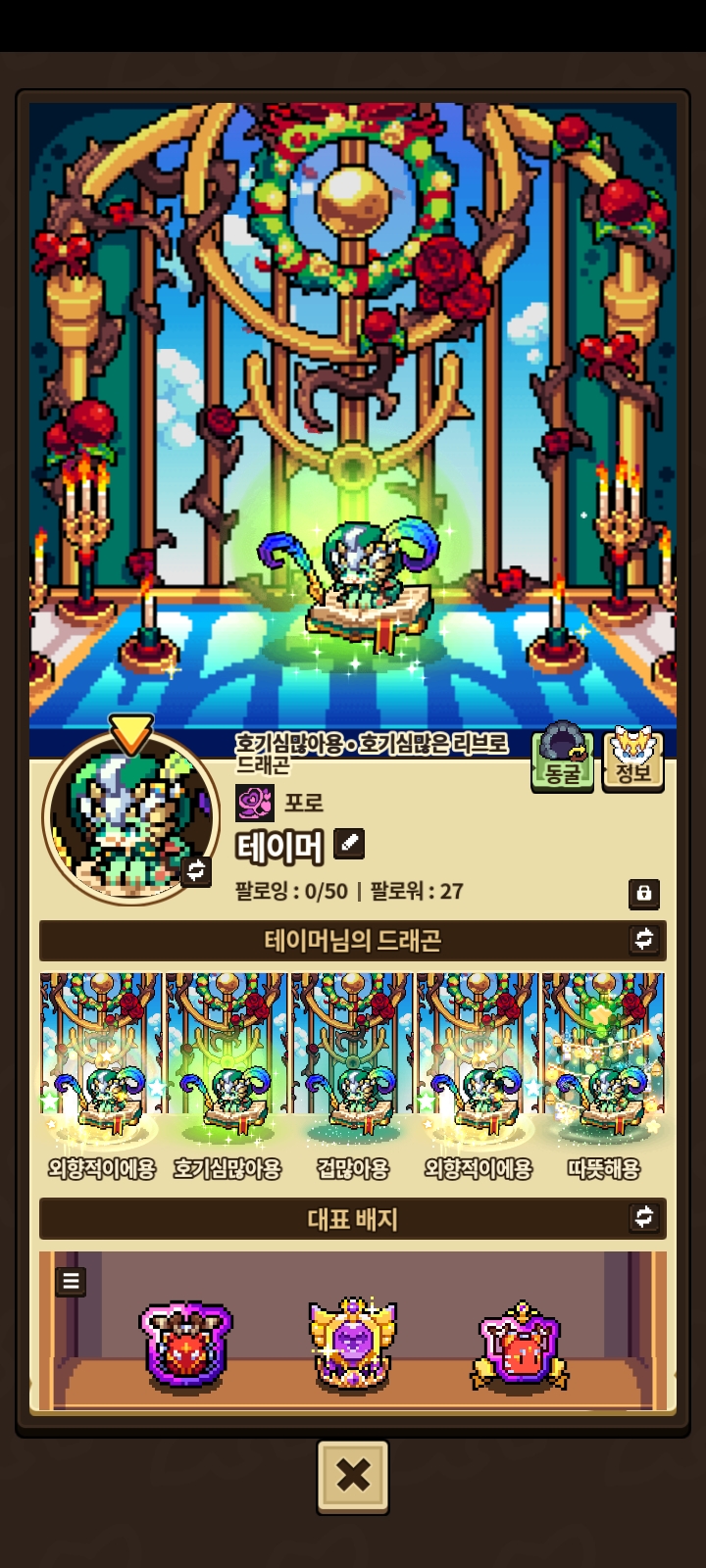This screenshot has width=706, height=1568.
Task: Tap the red horned badge
Action: tap(185, 1344)
